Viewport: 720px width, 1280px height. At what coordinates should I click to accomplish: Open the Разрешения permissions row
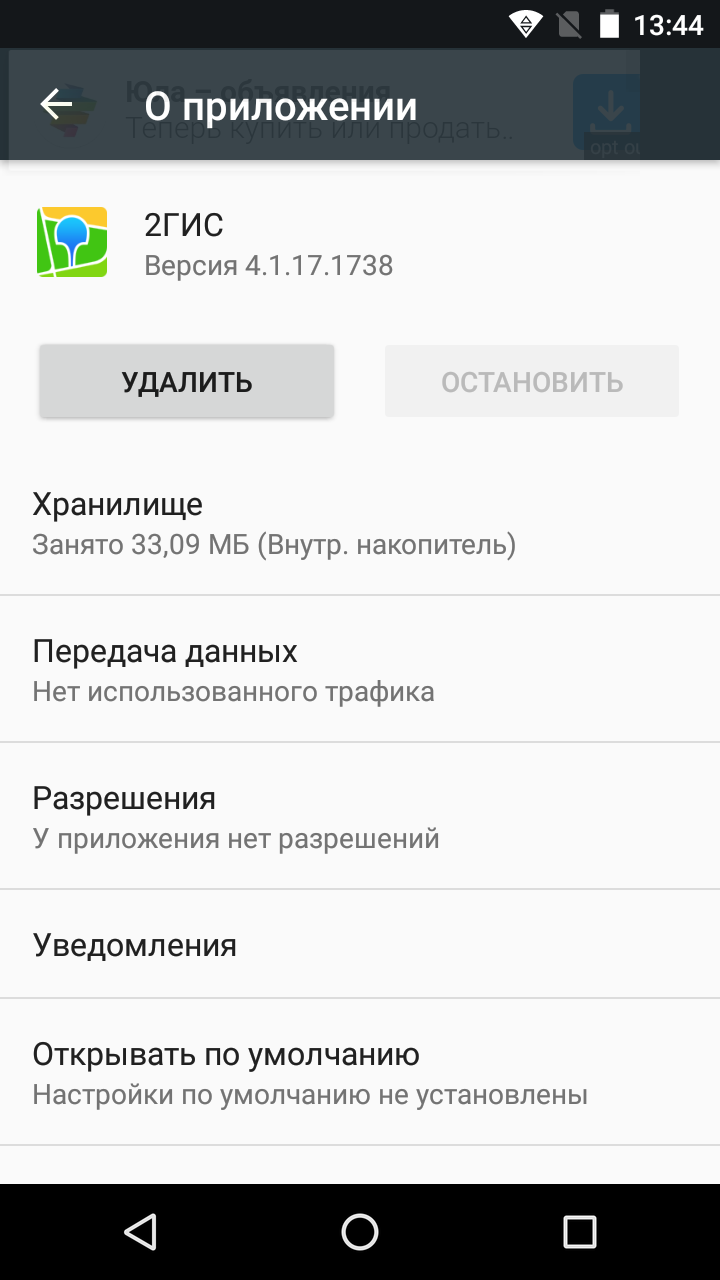(x=360, y=816)
